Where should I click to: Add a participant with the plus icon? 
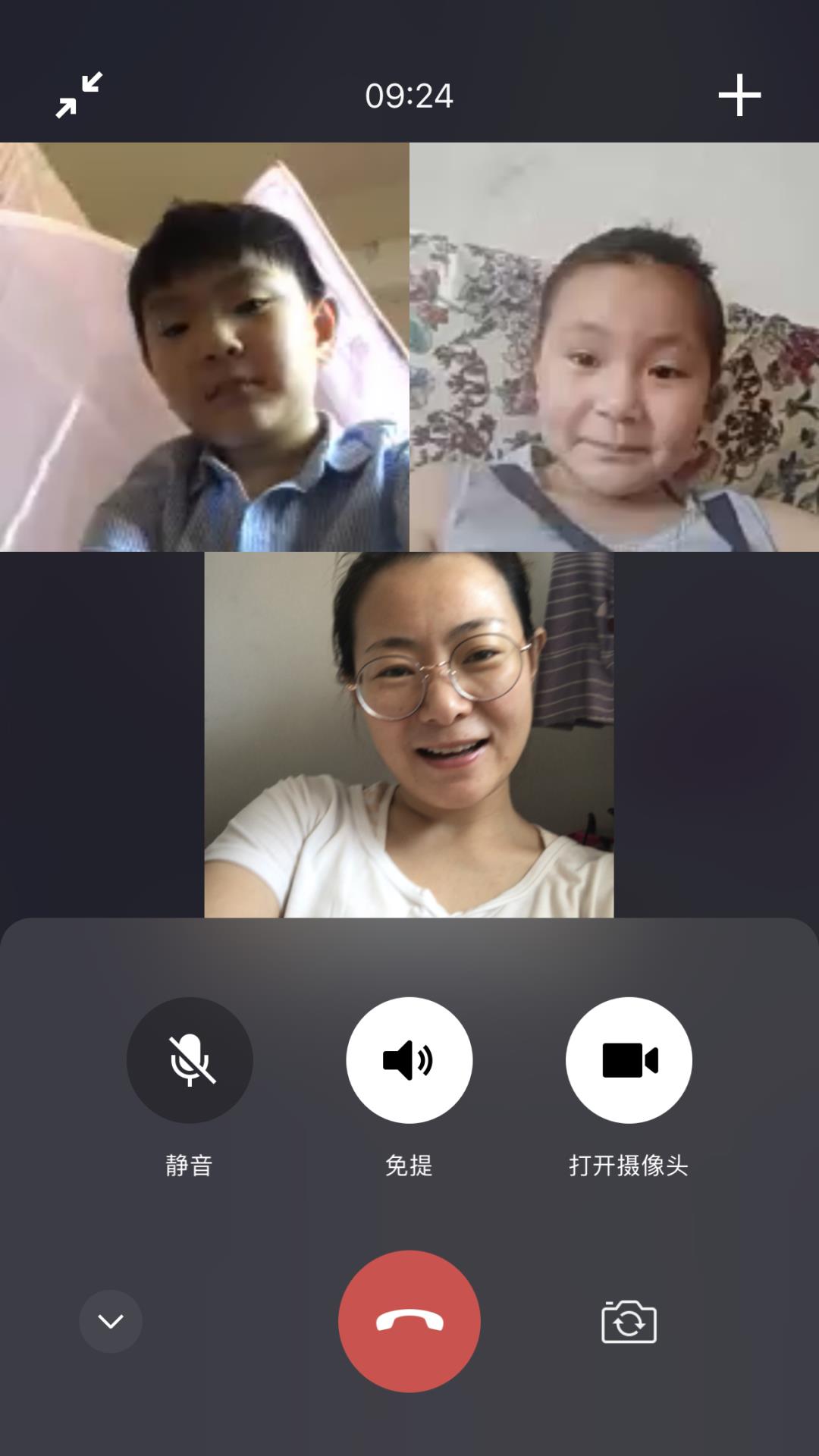[x=739, y=95]
